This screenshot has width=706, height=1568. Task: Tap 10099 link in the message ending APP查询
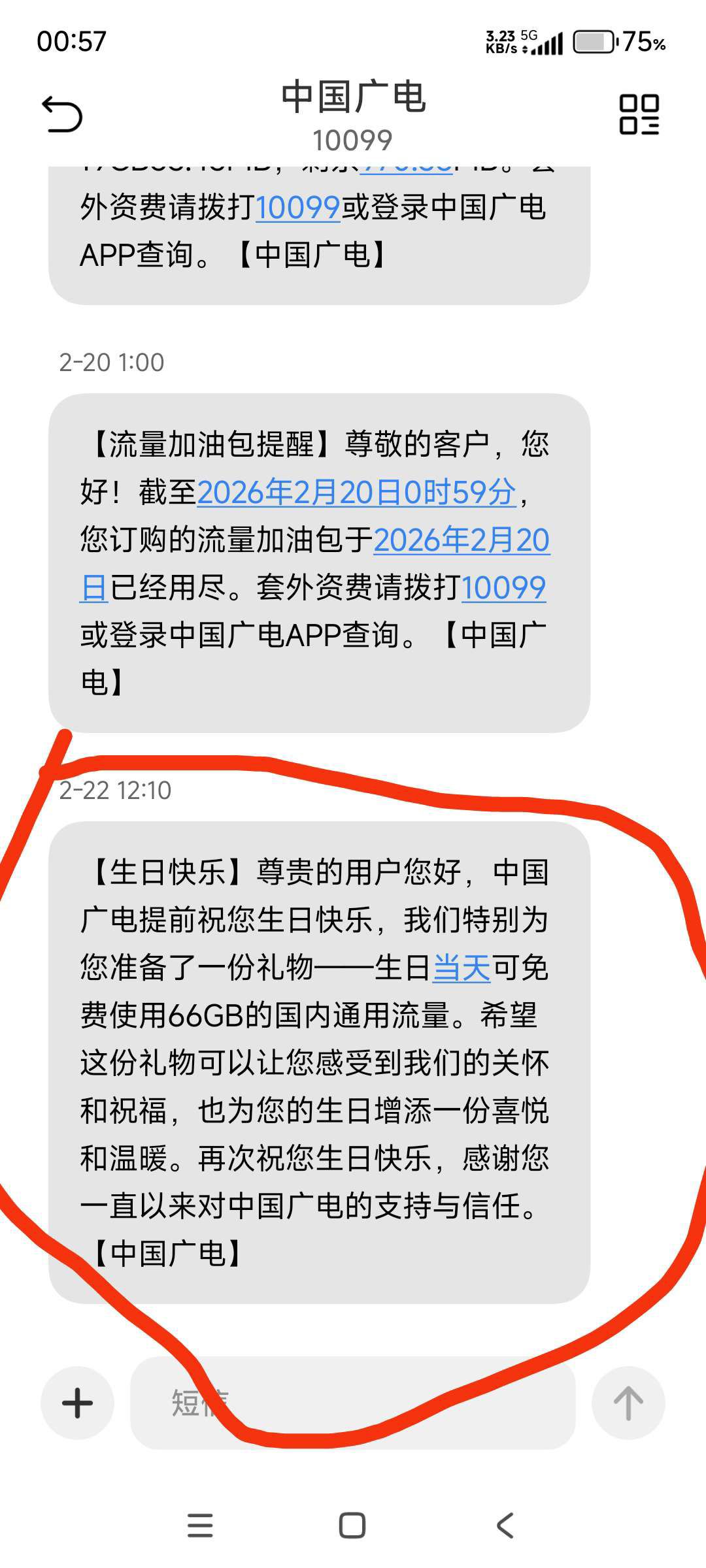297,208
